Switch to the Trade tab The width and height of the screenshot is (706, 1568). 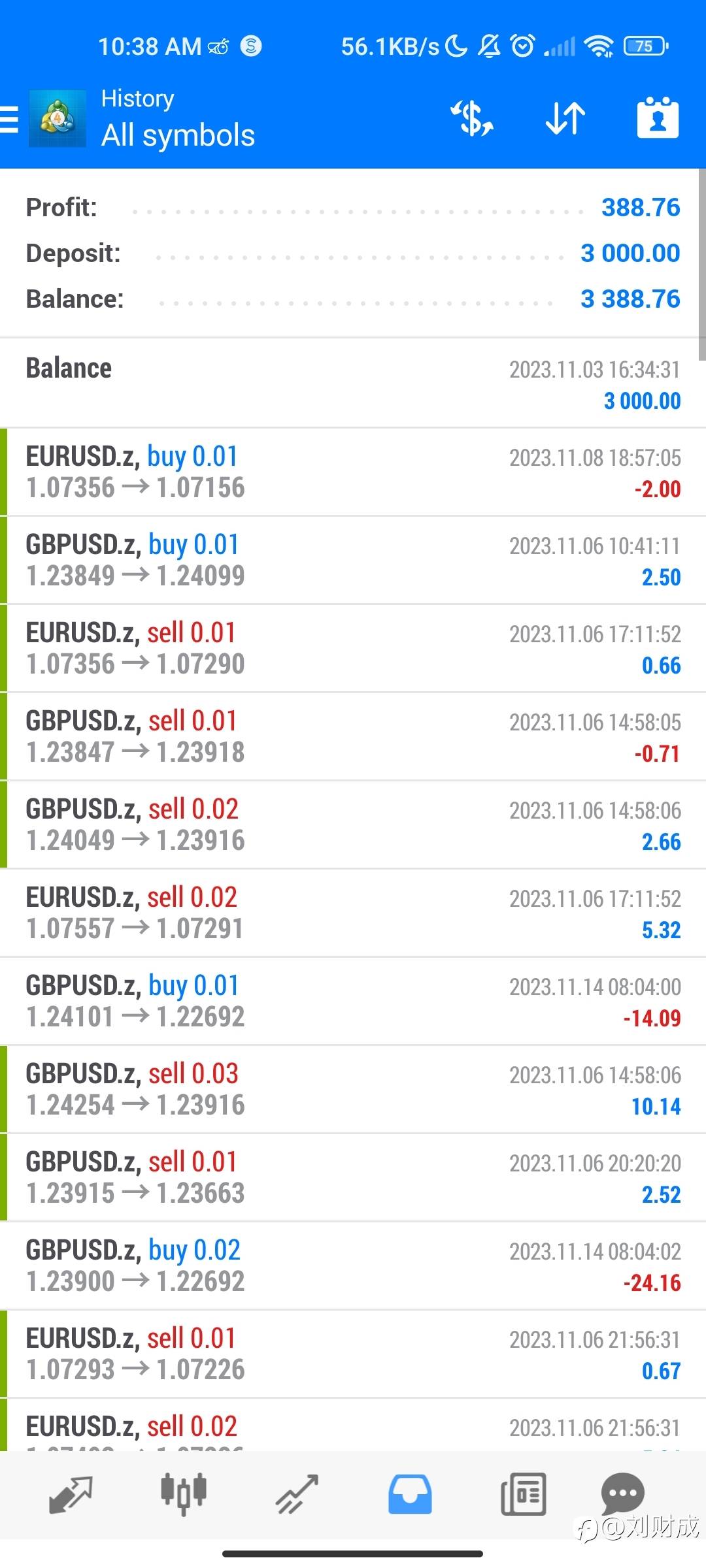tap(297, 1494)
